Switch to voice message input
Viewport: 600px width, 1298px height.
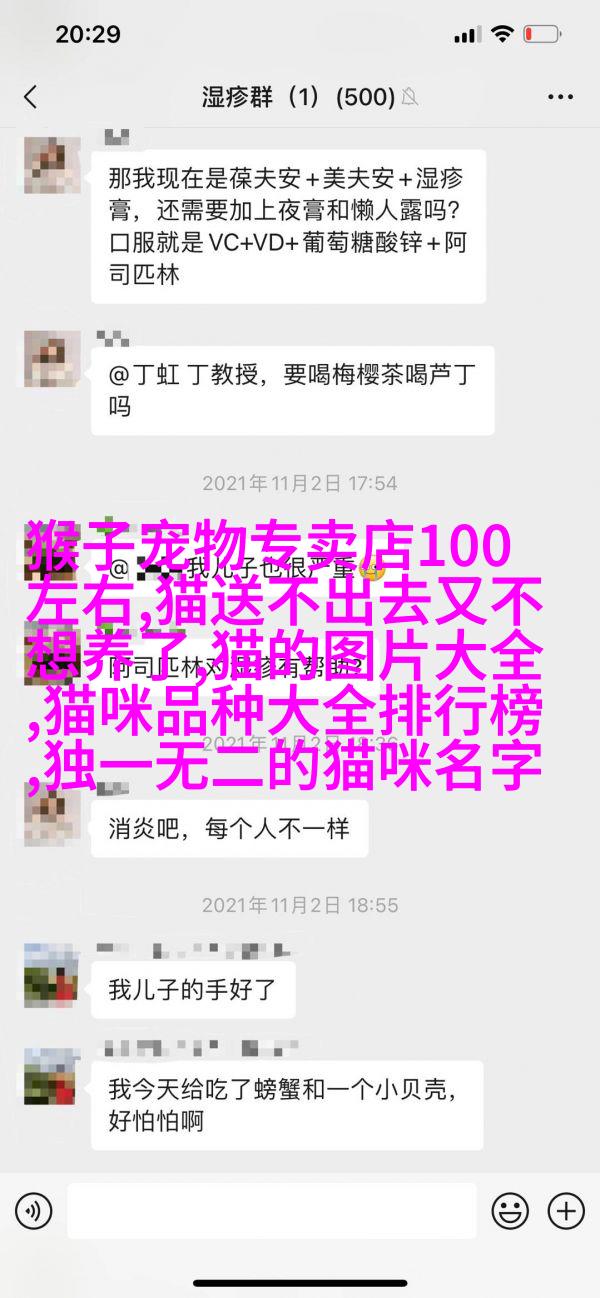[33, 1212]
